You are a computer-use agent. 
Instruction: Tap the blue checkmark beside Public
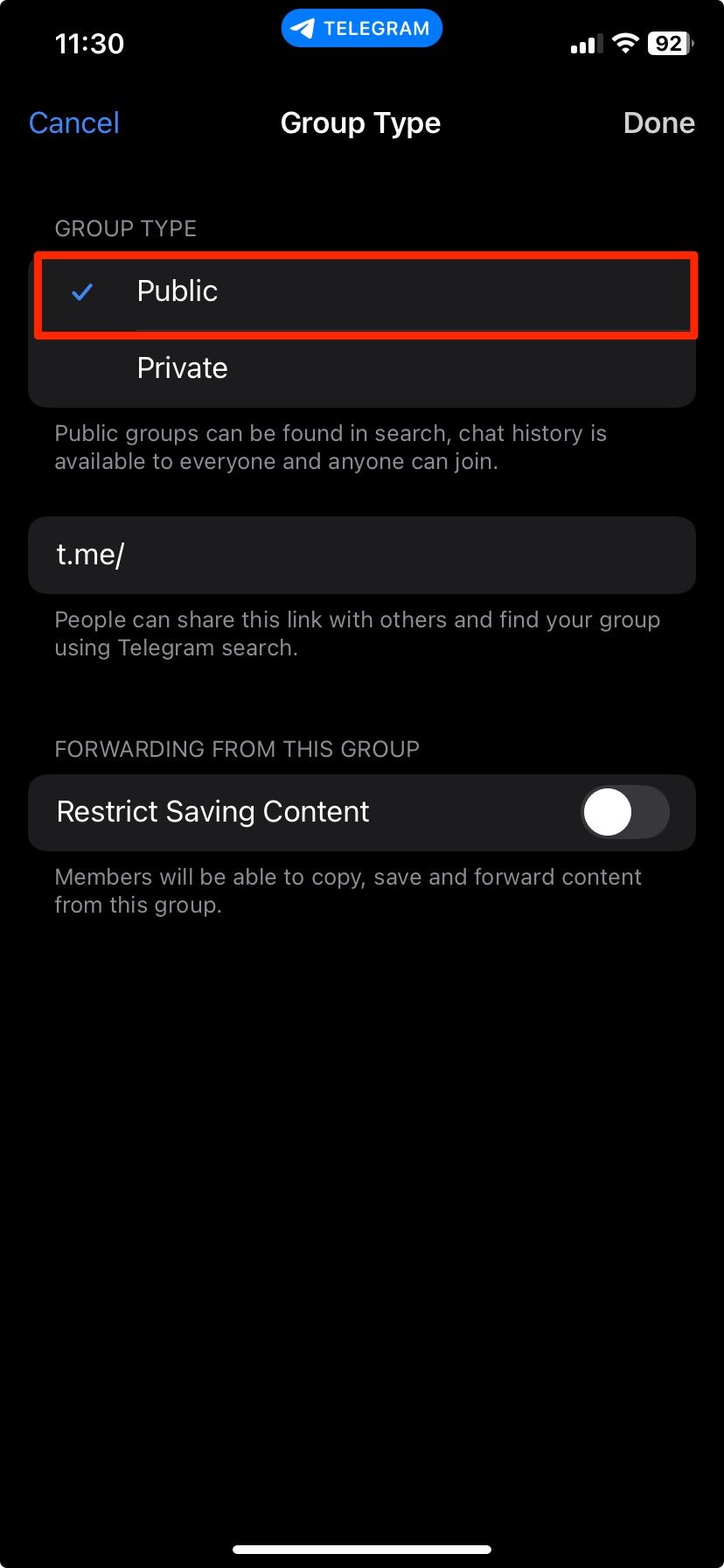(81, 292)
